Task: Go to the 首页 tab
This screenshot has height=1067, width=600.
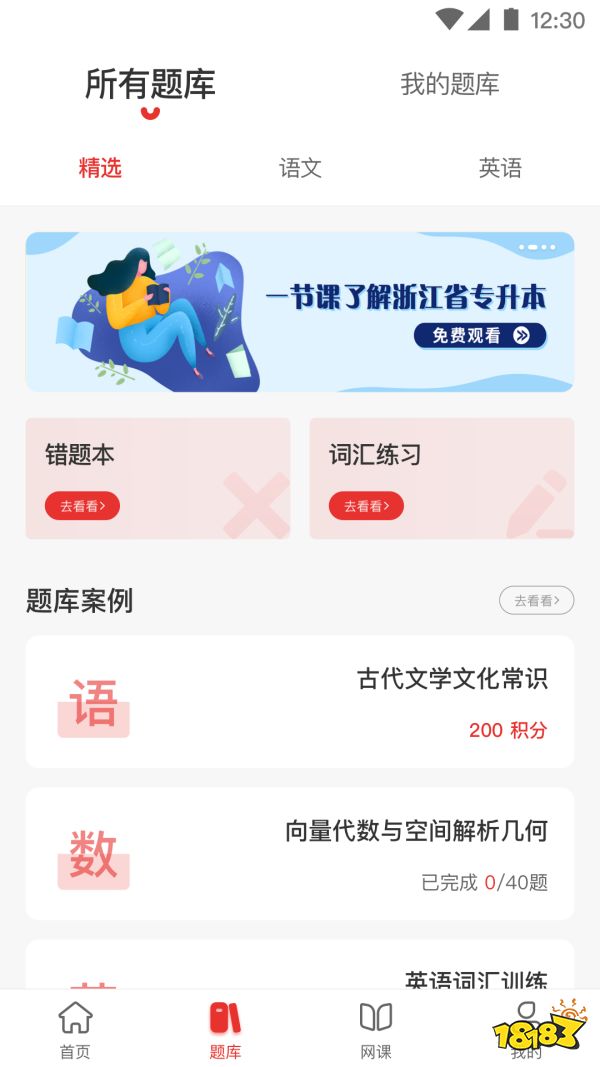Action: point(75,1030)
